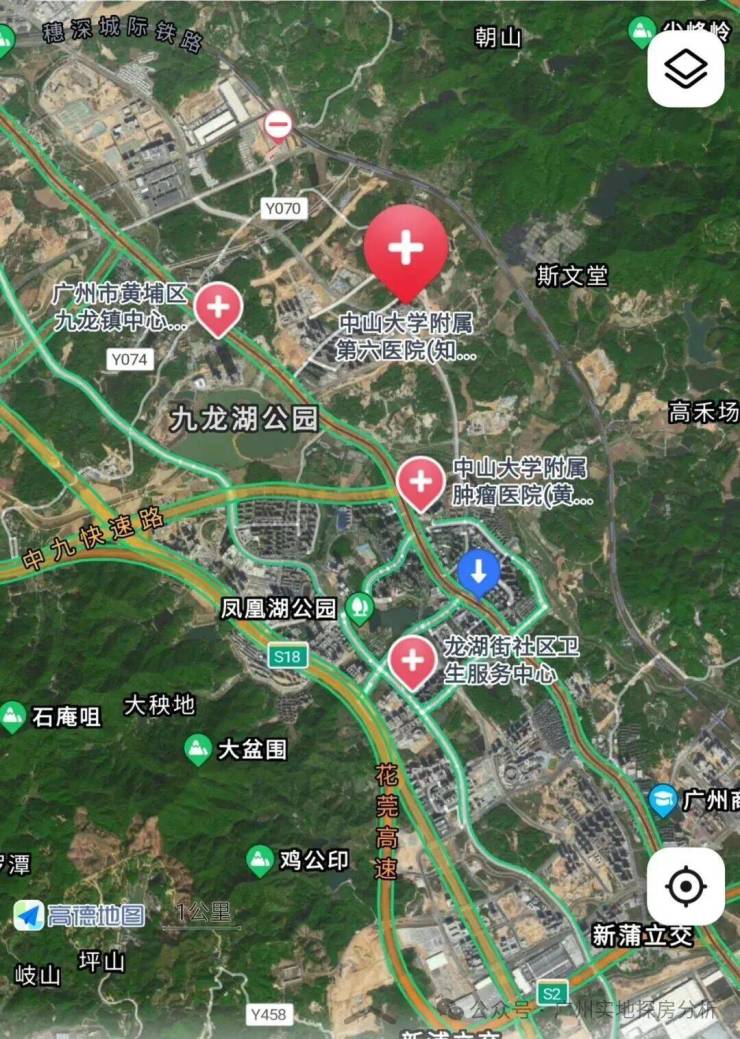Tap the 石庵咀 mountain marker
This screenshot has width=740, height=1039.
12,715
